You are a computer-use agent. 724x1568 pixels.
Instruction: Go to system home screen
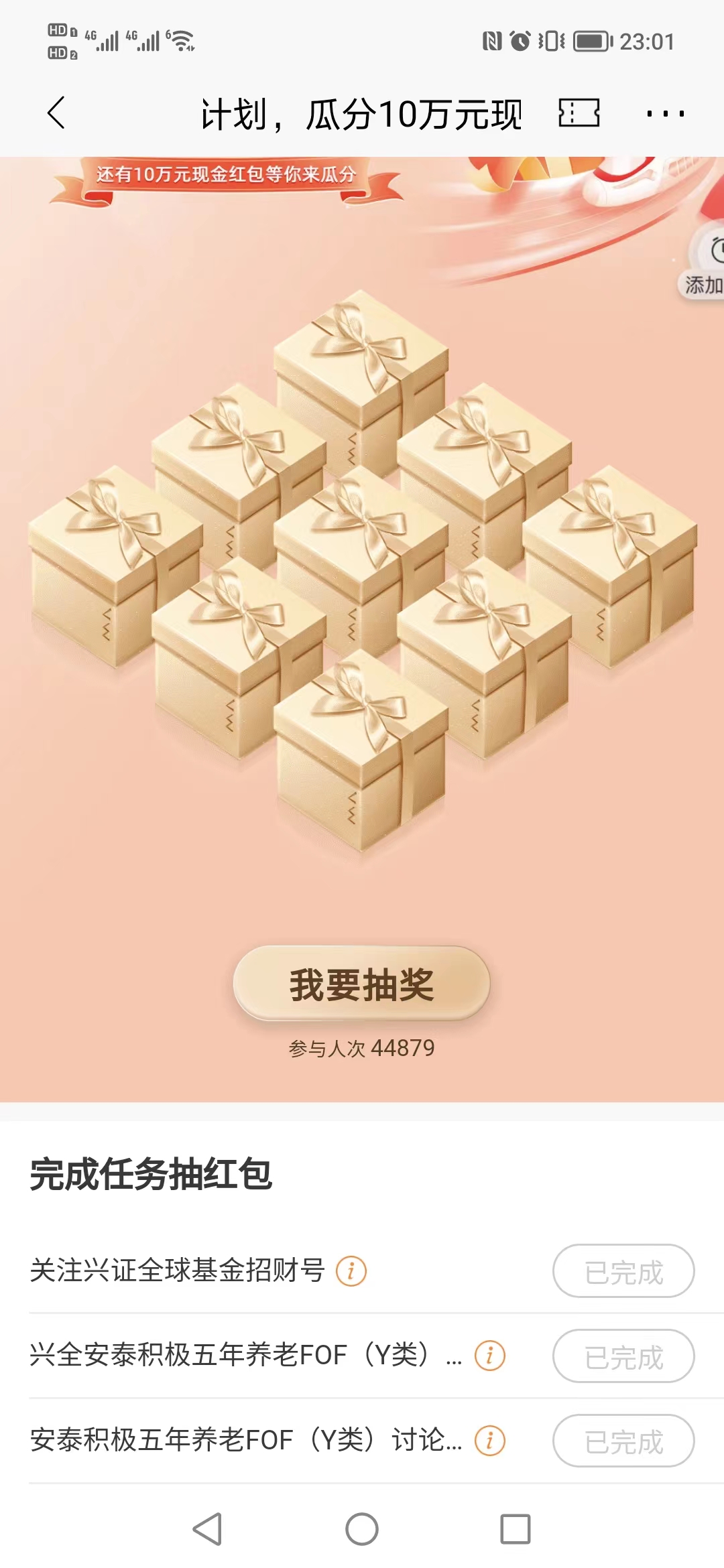(x=362, y=1530)
